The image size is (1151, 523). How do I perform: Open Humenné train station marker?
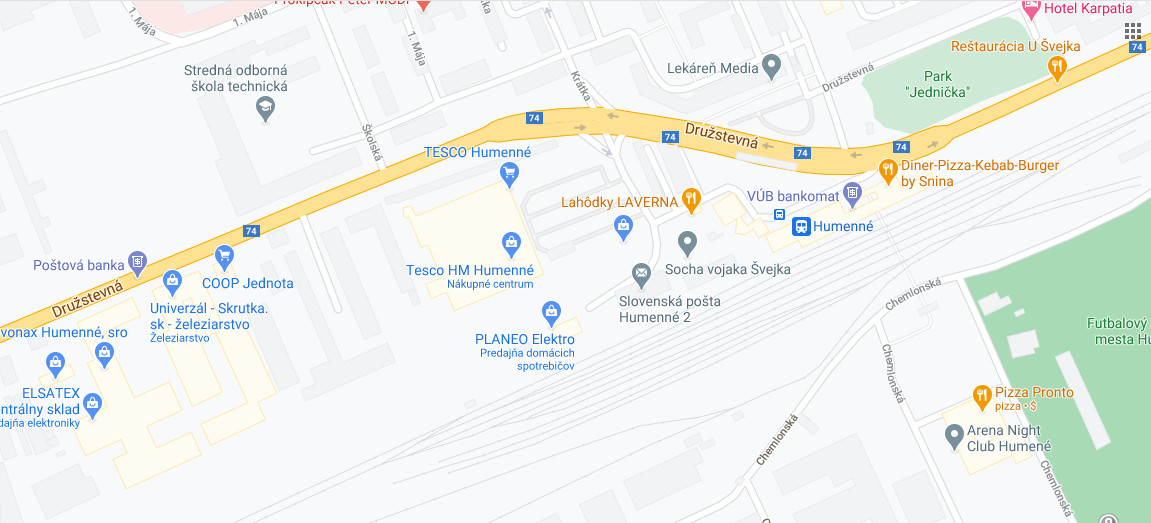tap(801, 226)
